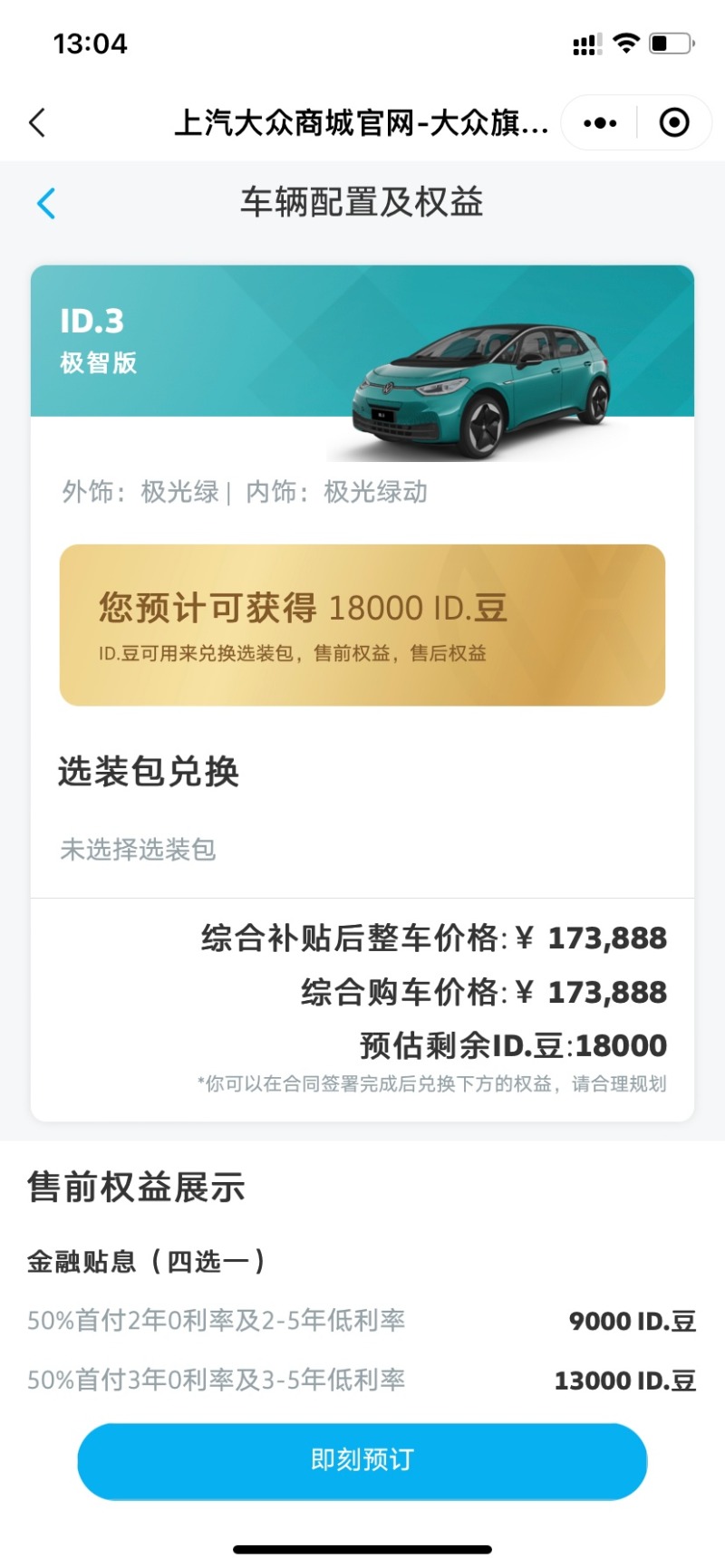Screen dimensions: 725x1568
Task: Open the mini program more options menu
Action: coord(600,122)
